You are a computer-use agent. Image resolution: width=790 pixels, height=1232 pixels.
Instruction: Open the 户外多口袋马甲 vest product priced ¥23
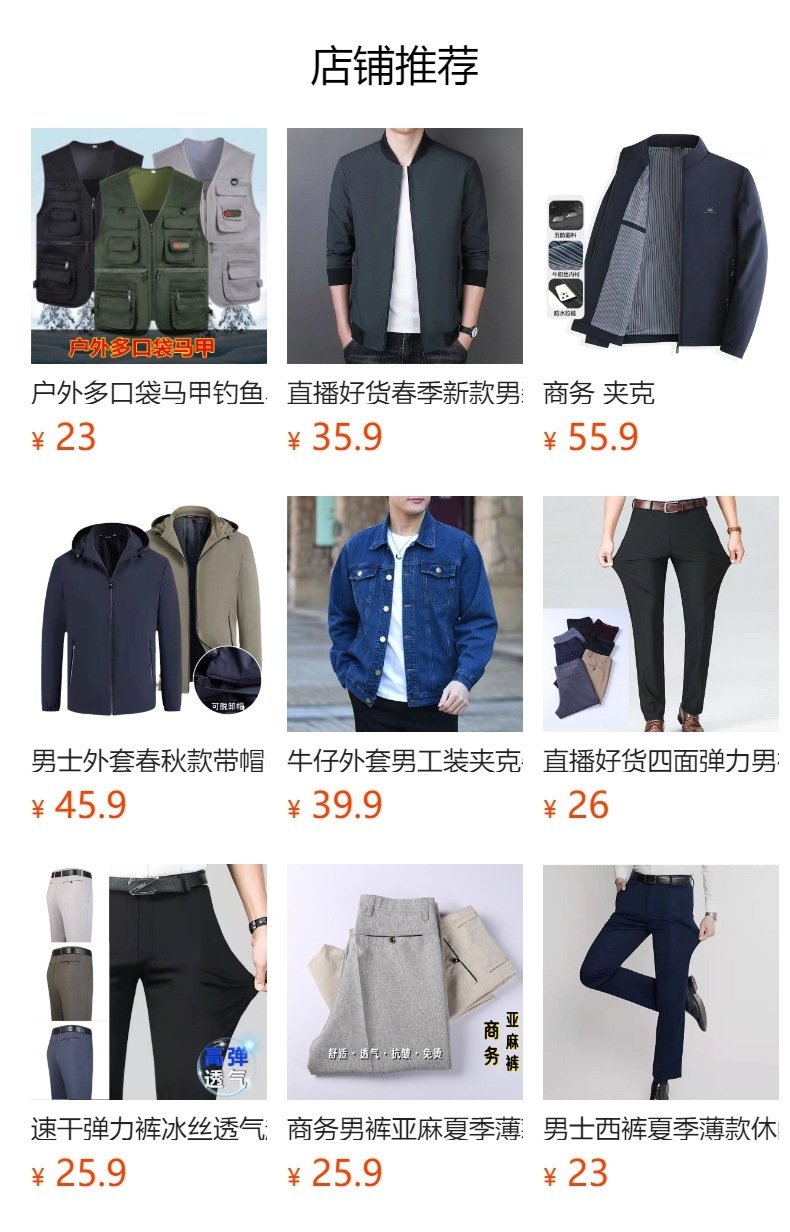pyautogui.click(x=149, y=246)
